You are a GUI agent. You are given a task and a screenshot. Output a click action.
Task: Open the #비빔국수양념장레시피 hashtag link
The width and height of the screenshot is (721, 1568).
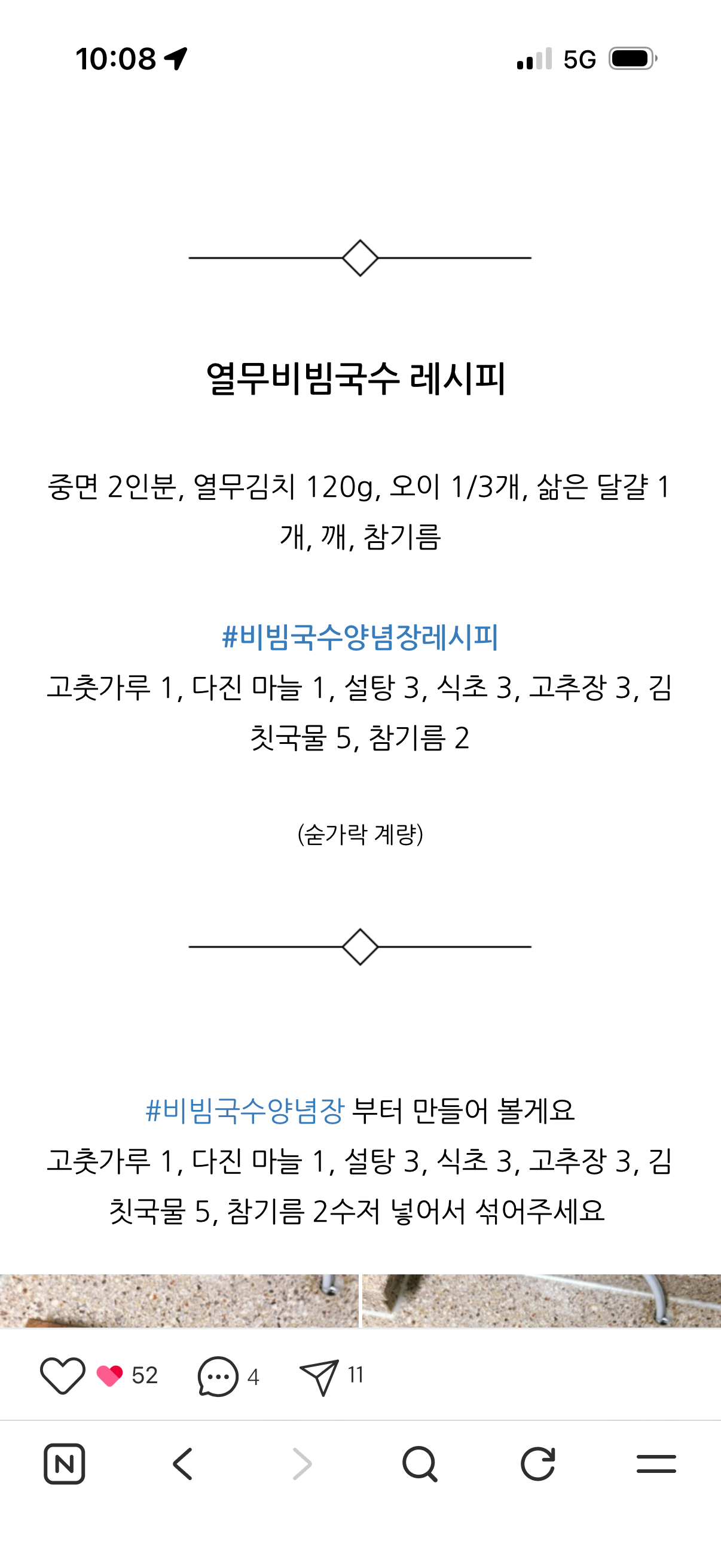click(x=360, y=637)
